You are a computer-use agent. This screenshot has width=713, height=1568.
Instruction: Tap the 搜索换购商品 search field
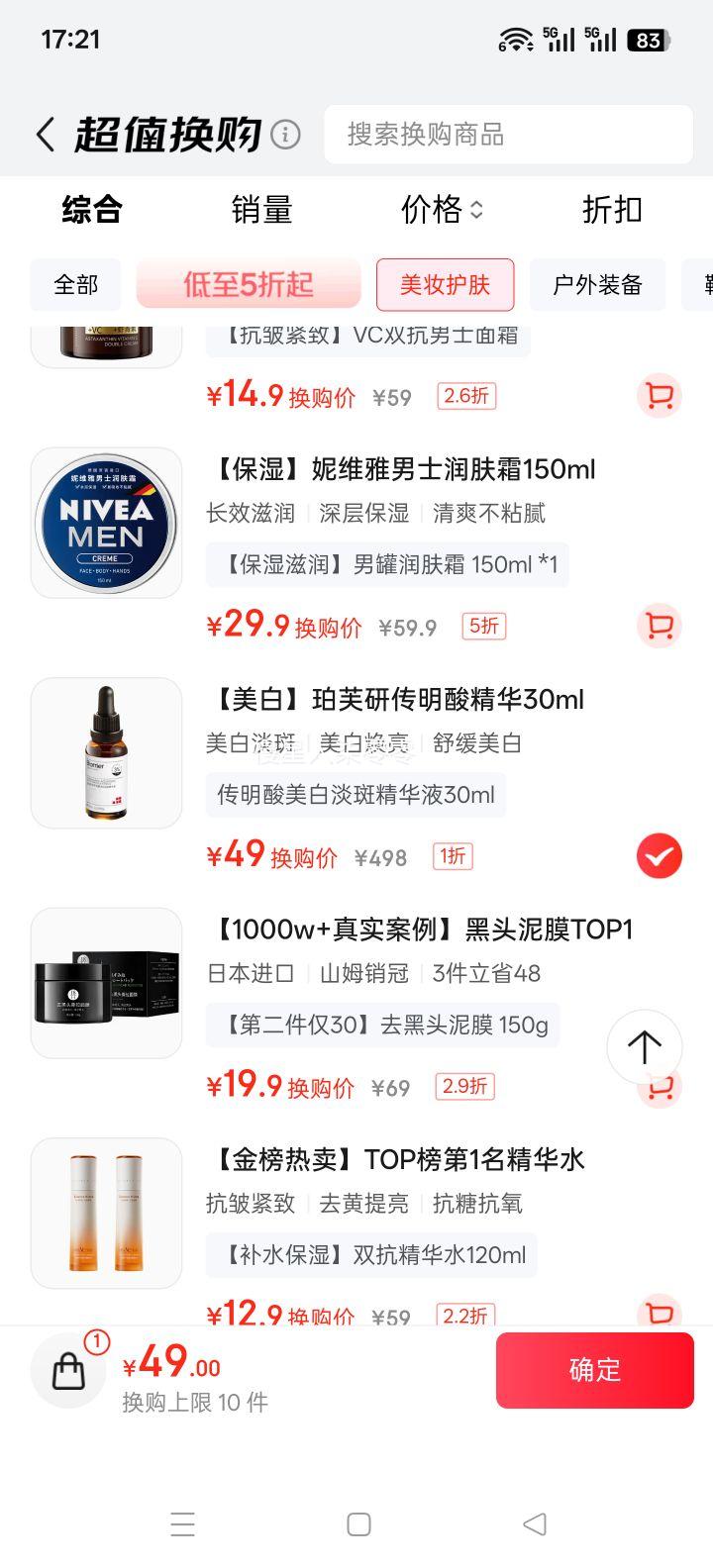(x=508, y=135)
